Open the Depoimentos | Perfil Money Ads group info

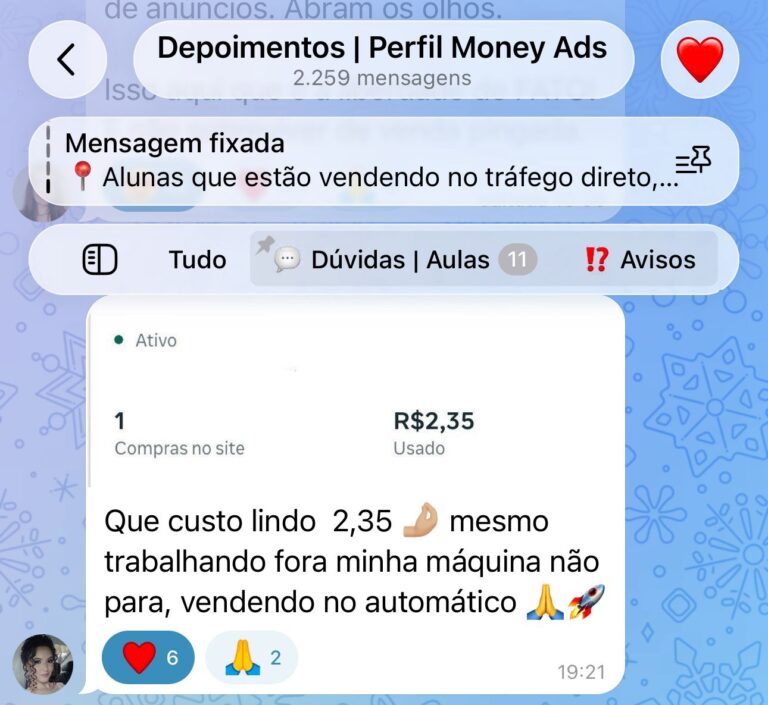pos(382,59)
